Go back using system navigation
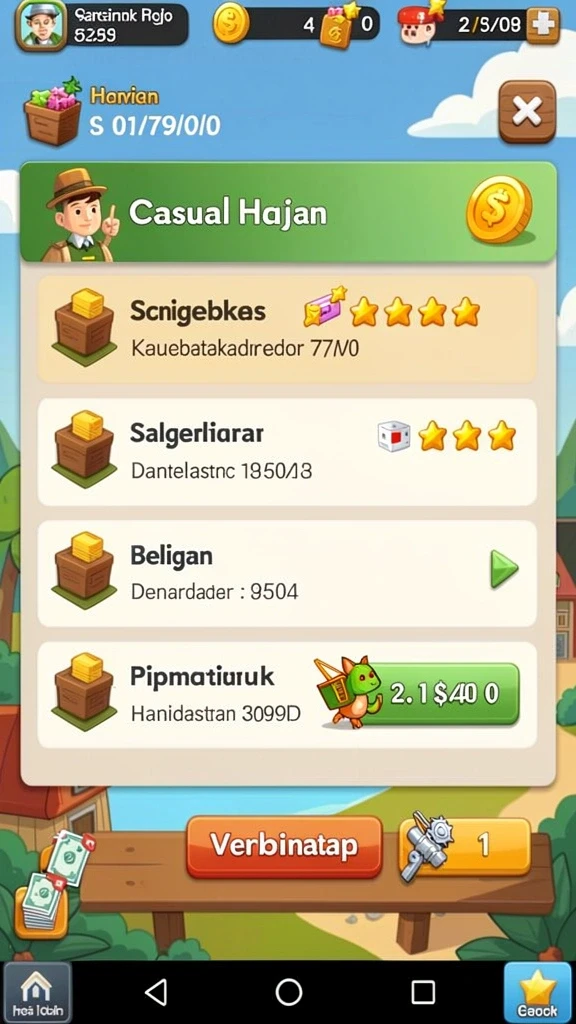Screen dimensions: 576x1024 [156, 993]
